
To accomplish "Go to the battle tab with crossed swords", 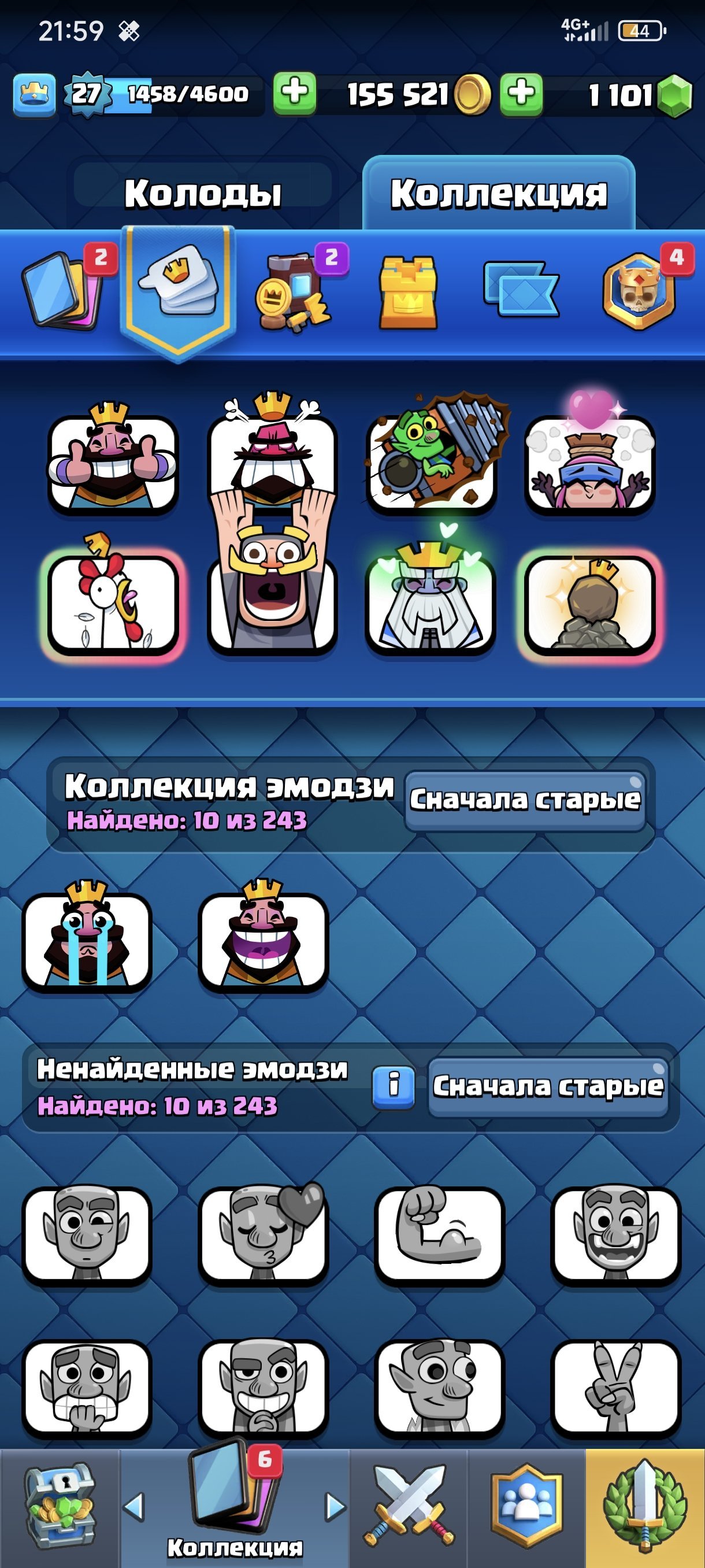I will click(409, 1506).
